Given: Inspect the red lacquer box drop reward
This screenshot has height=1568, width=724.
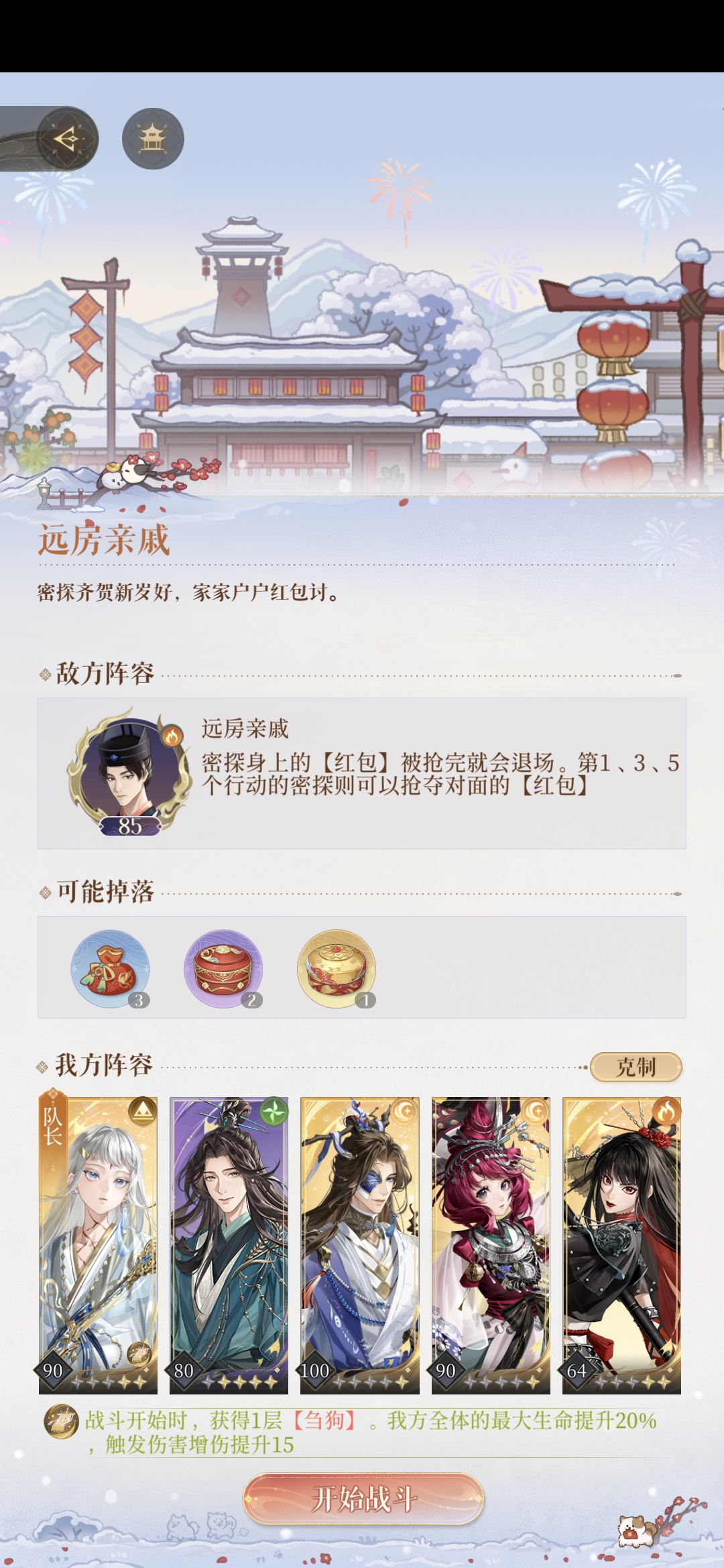Looking at the screenshot, I should pos(223,968).
